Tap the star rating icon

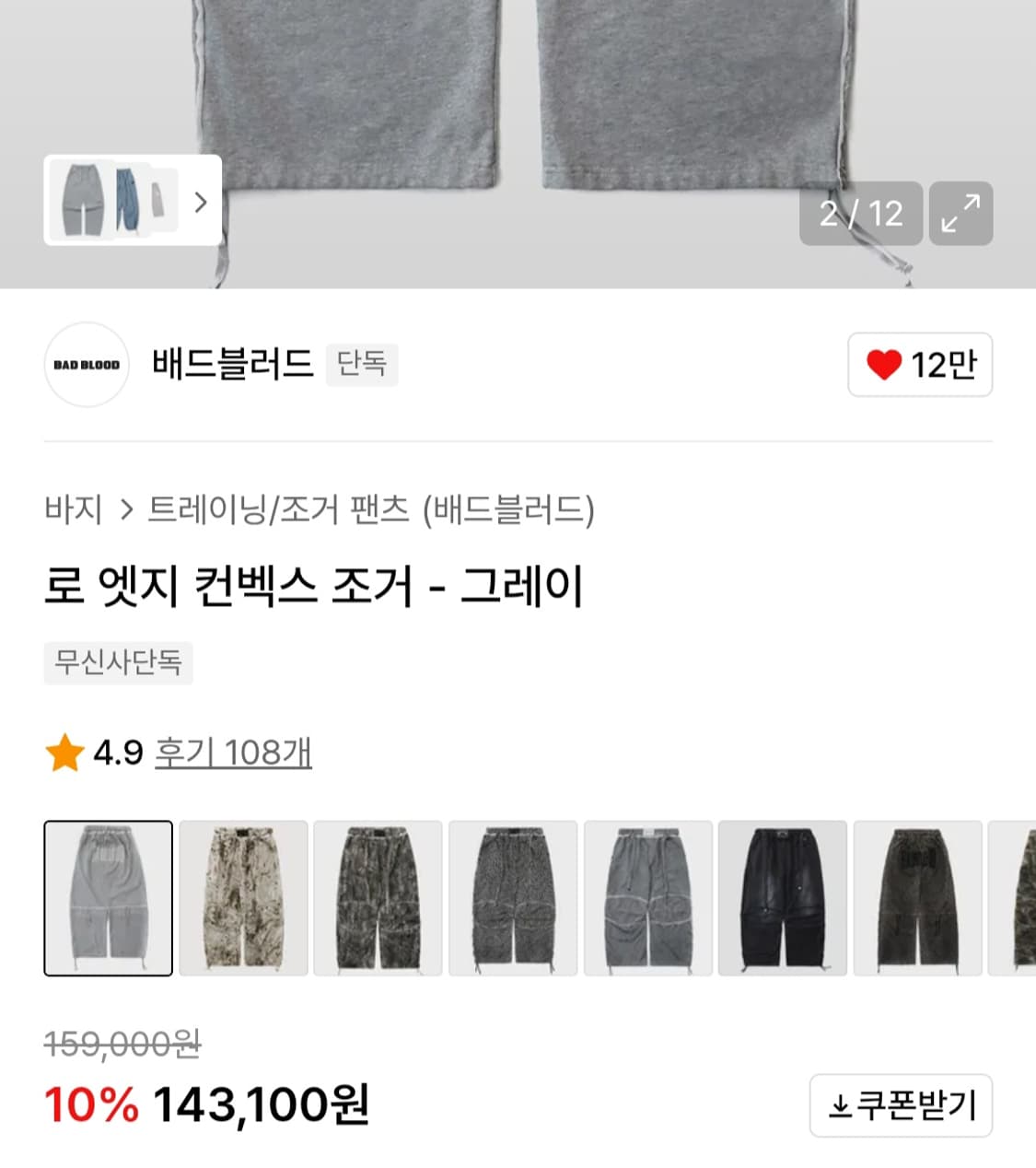[64, 752]
